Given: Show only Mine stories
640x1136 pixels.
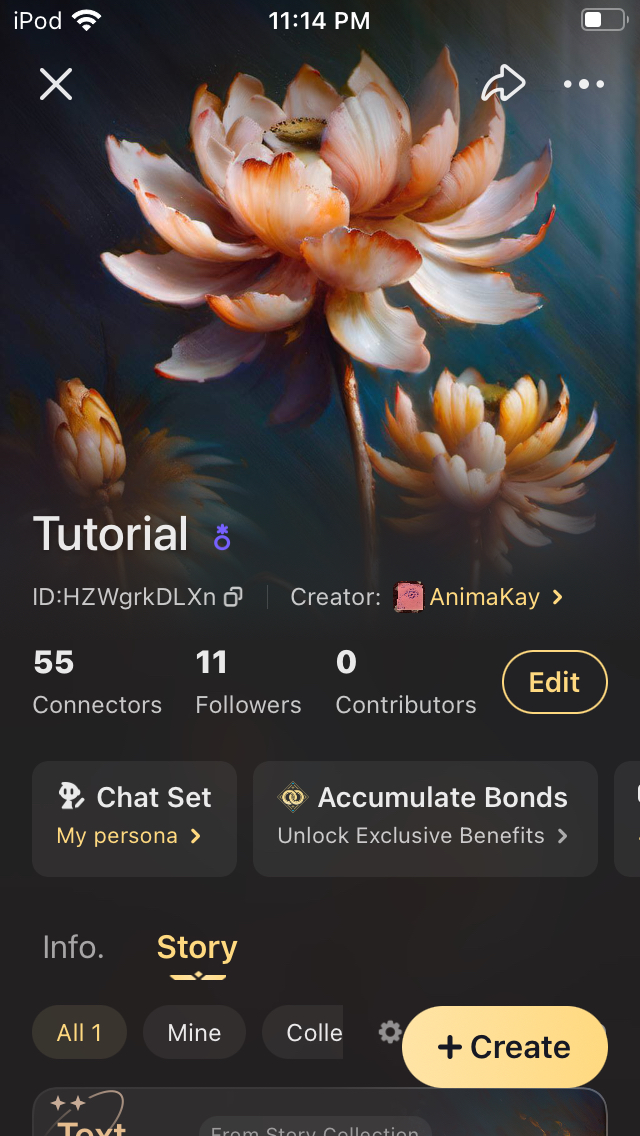Looking at the screenshot, I should pos(194,1032).
